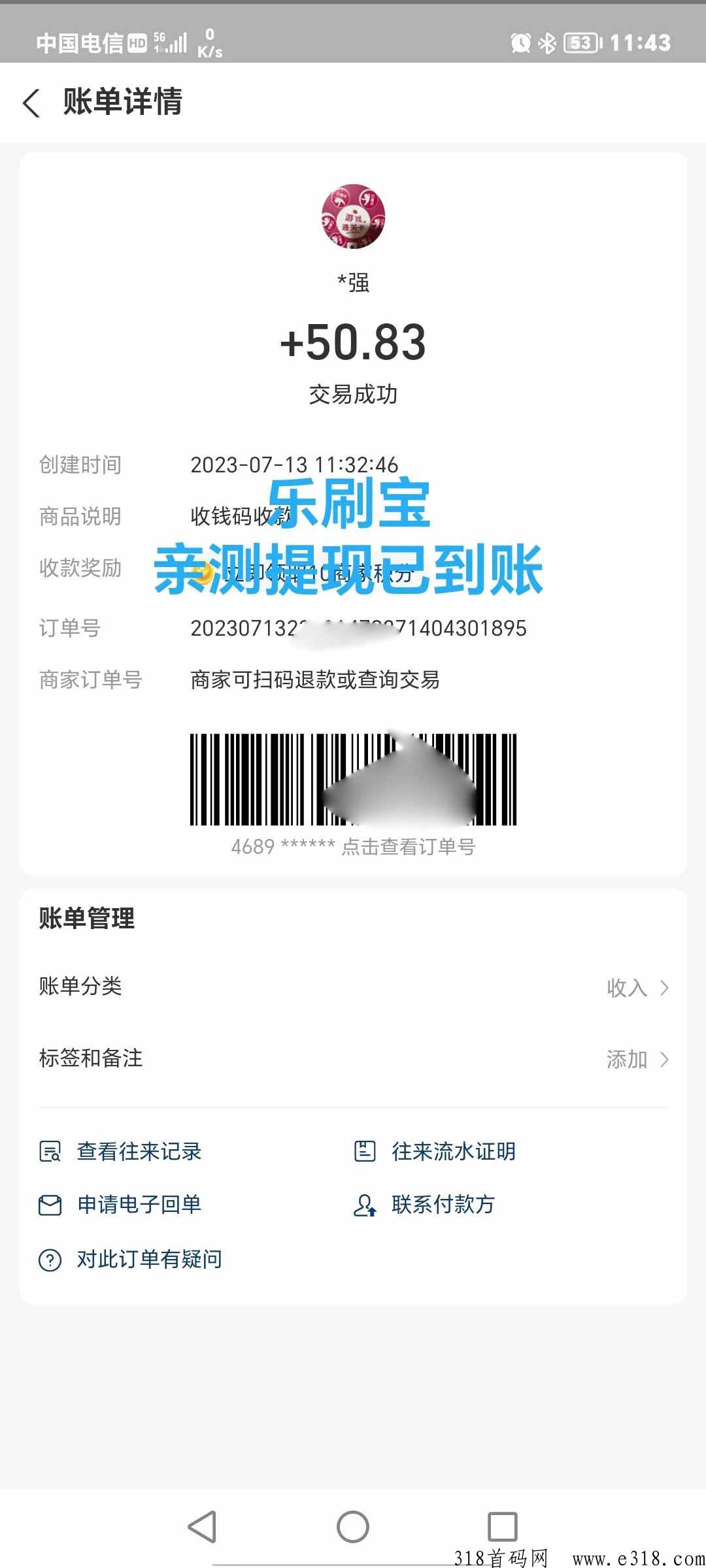Tap 添加 to add a tag or note
Screen dimensions: 706x1568
[626, 1059]
